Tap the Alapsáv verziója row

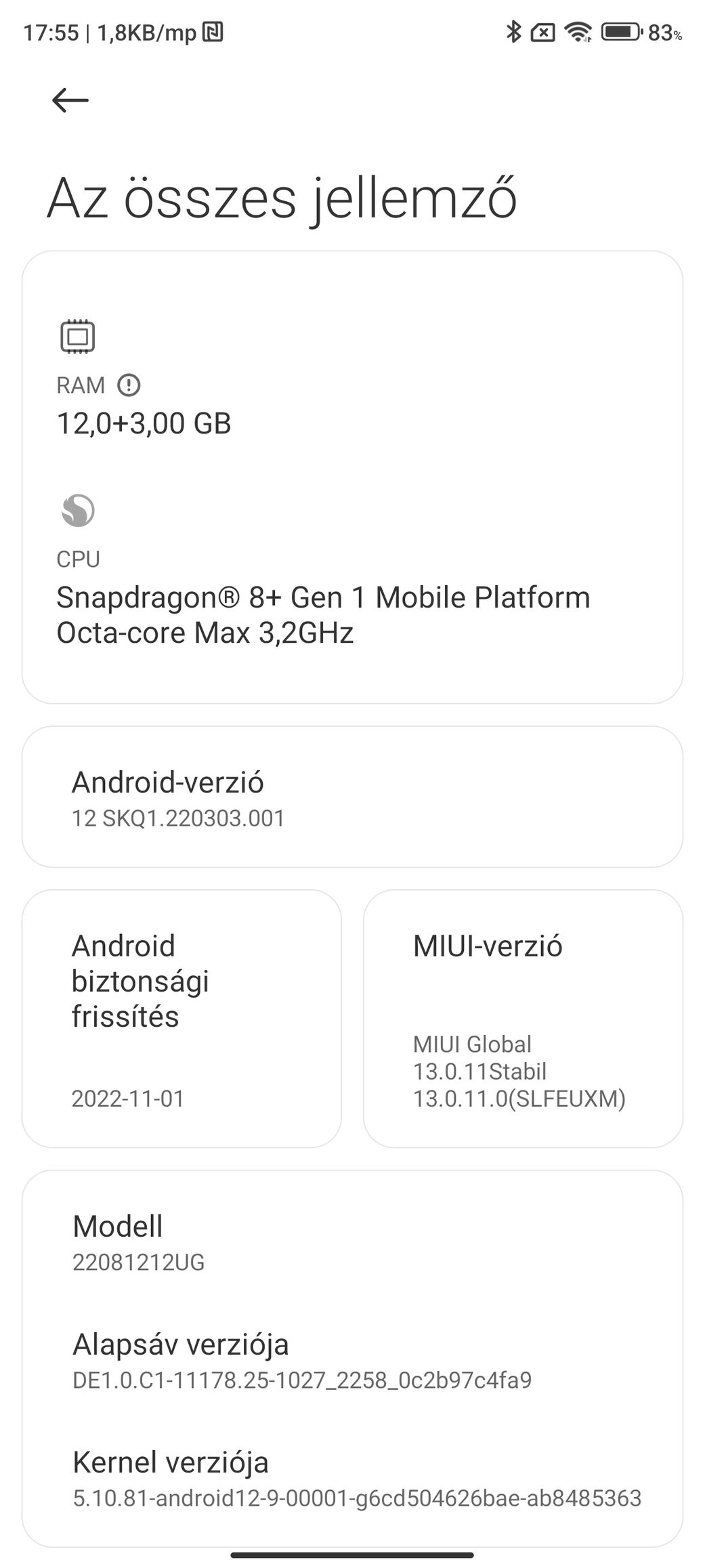coord(352,1360)
